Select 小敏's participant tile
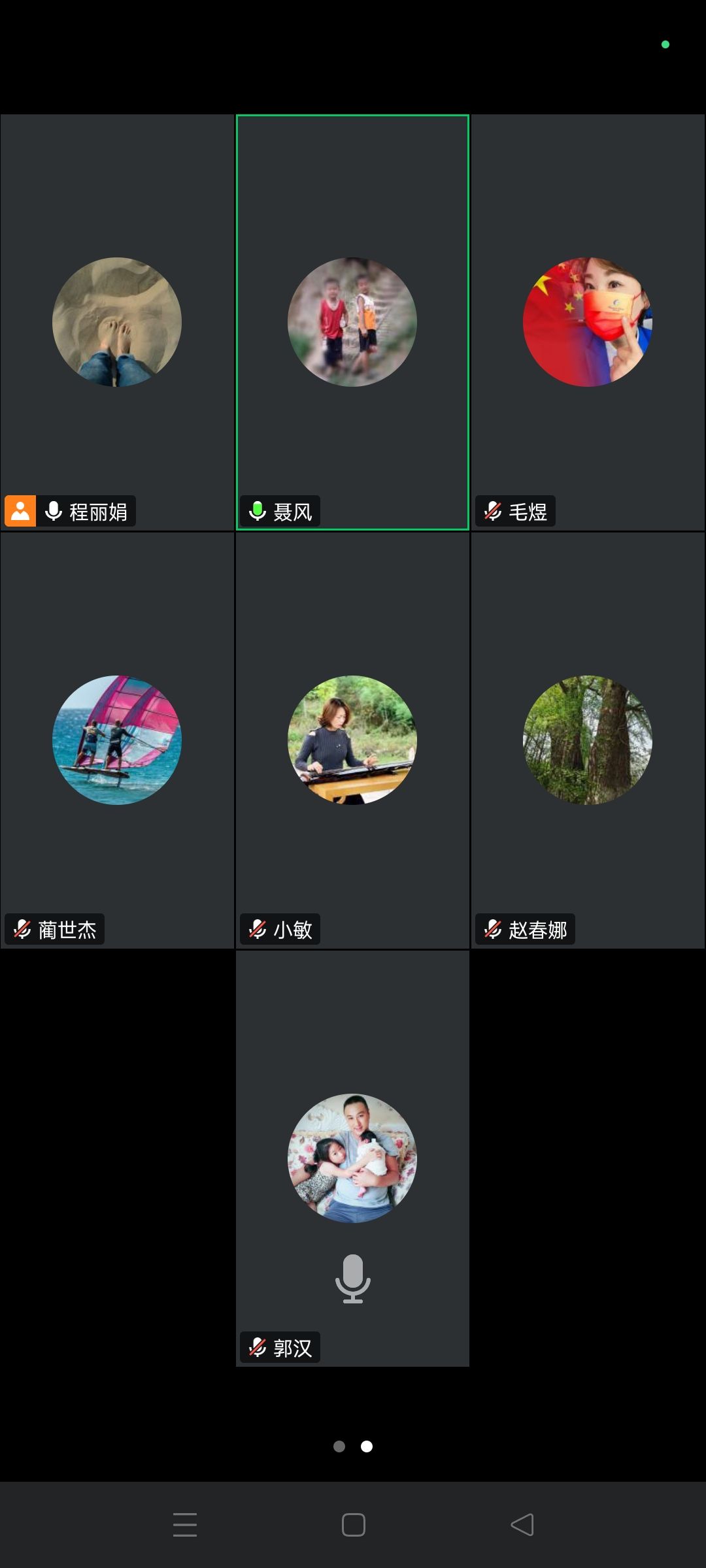The image size is (706, 1568). [x=352, y=740]
